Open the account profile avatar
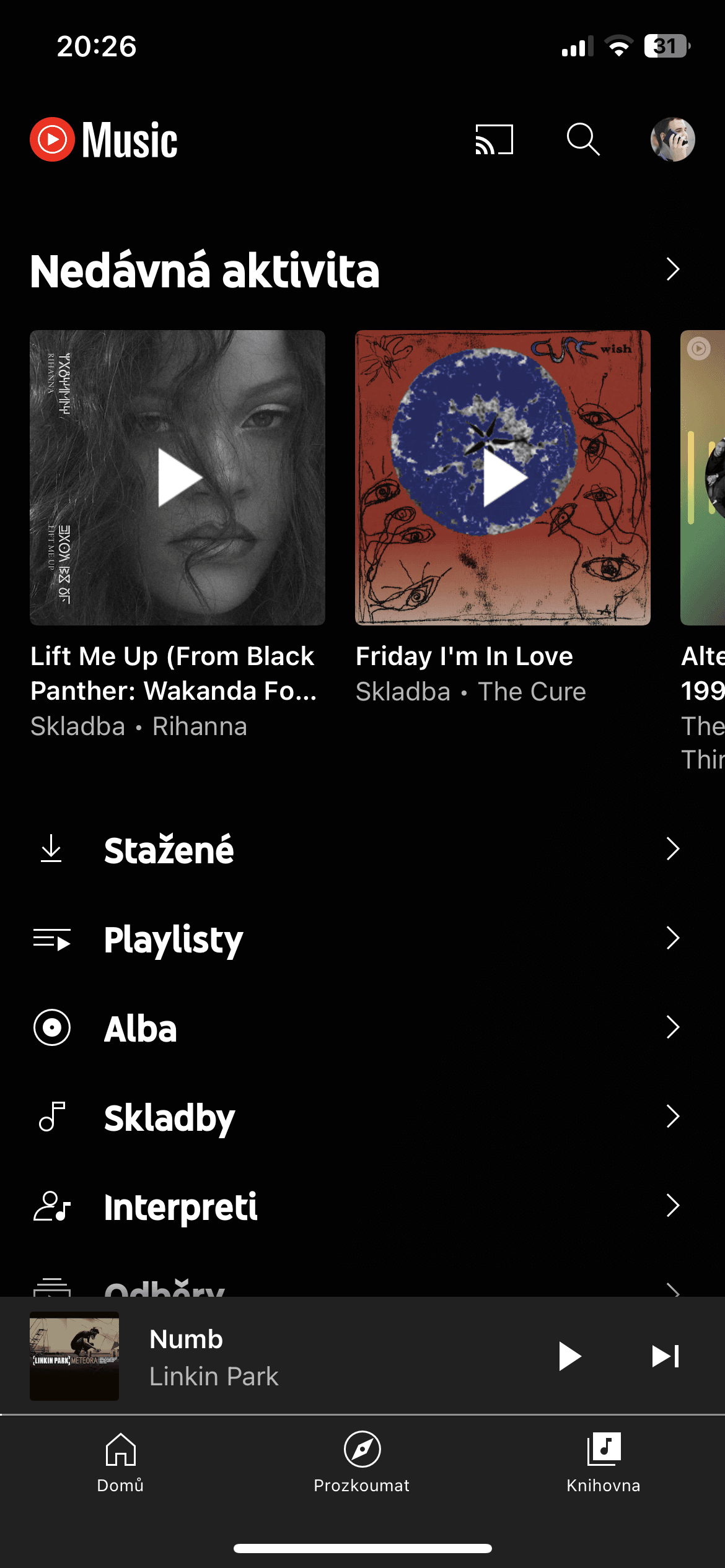The height and width of the screenshot is (1568, 725). click(672, 139)
